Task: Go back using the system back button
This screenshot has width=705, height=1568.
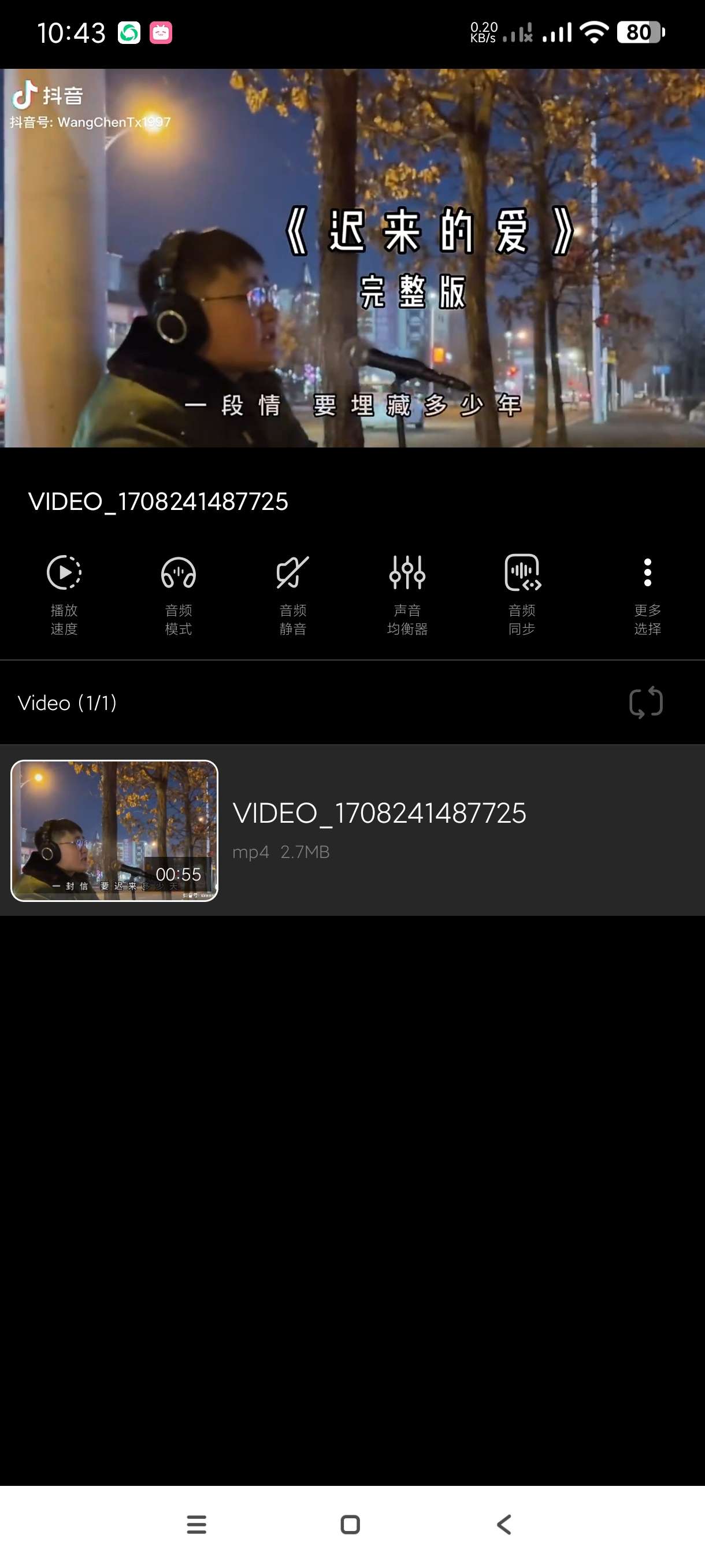Action: coord(504,1524)
